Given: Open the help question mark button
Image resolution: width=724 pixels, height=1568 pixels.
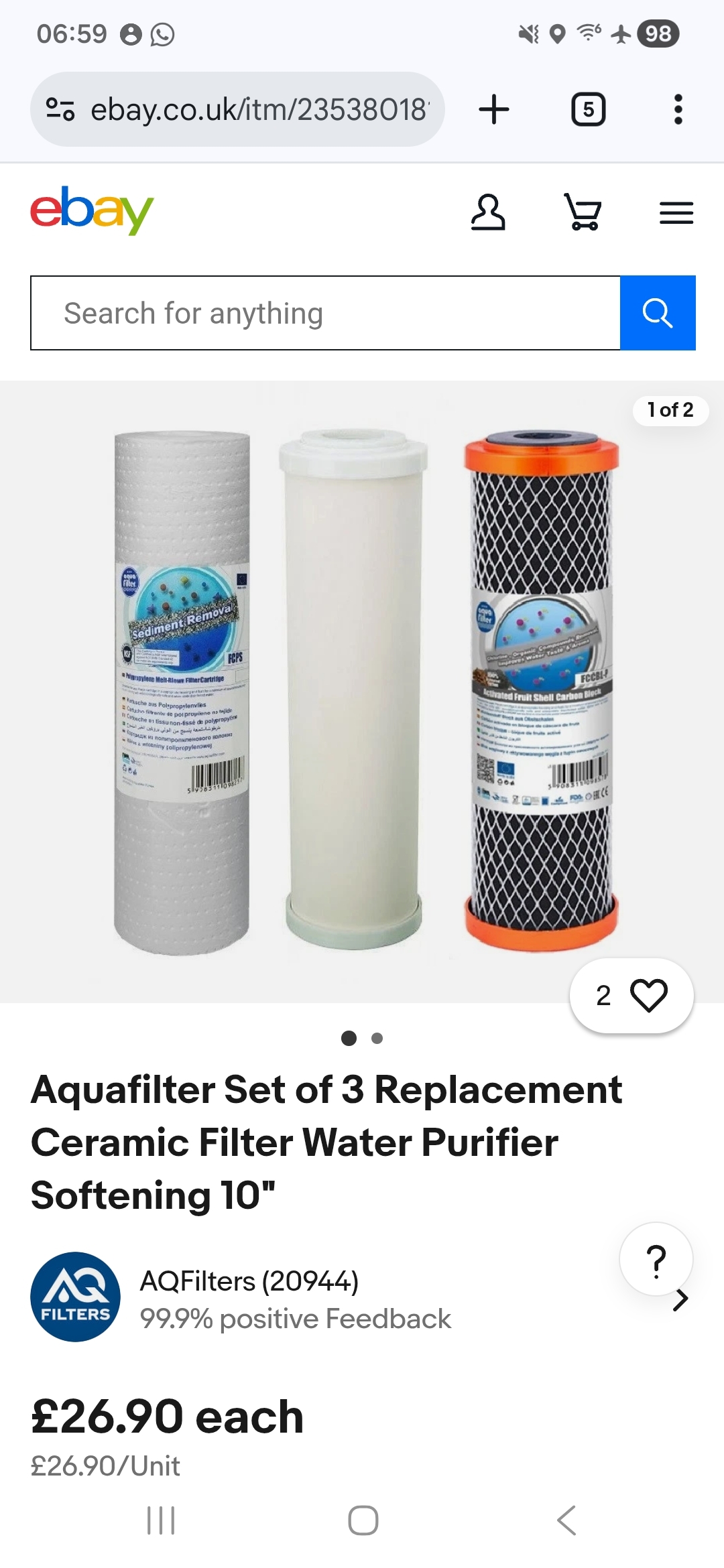Looking at the screenshot, I should pyautogui.click(x=656, y=1259).
